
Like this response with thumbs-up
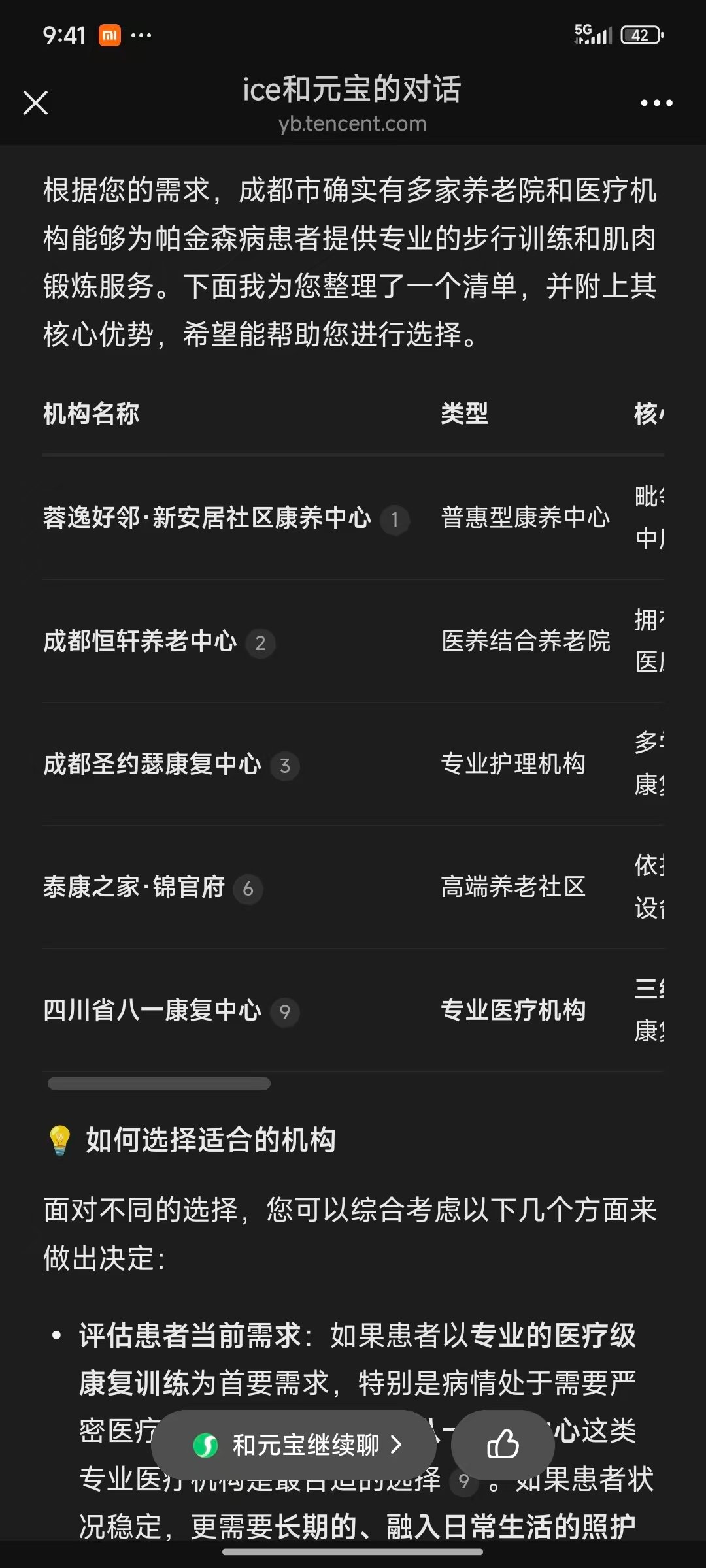[x=503, y=1445]
